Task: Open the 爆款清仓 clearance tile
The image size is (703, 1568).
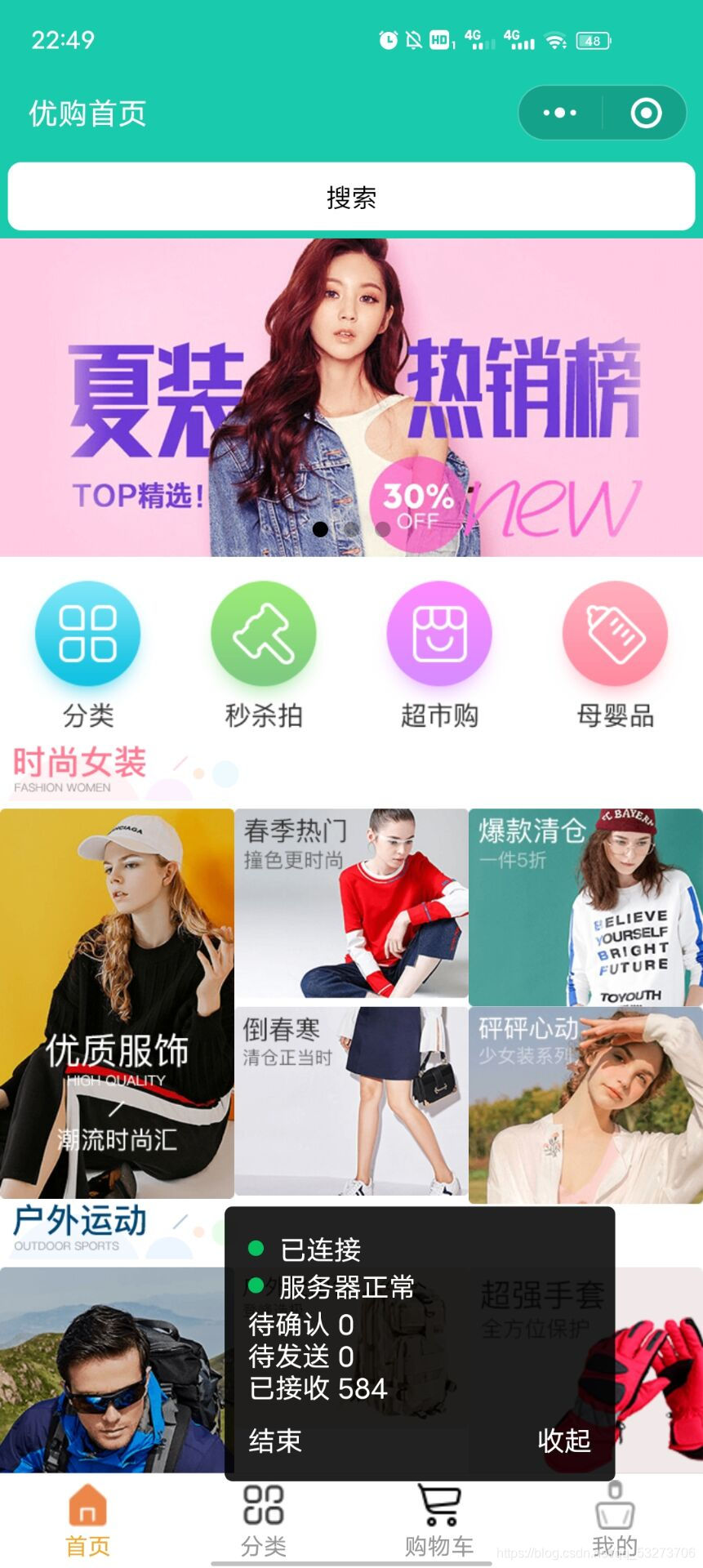Action: click(585, 906)
